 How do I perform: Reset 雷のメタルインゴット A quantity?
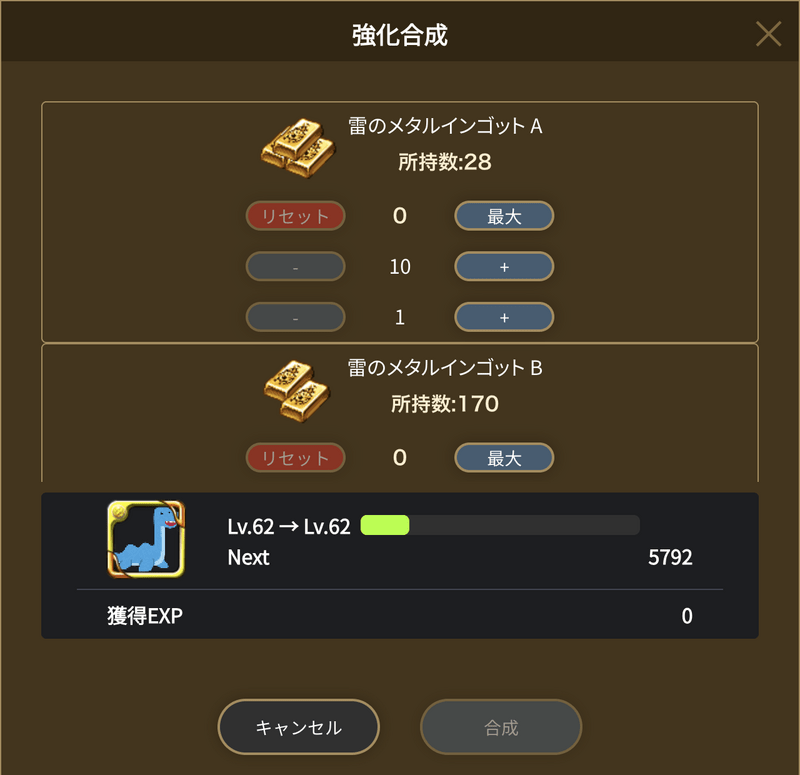(295, 216)
